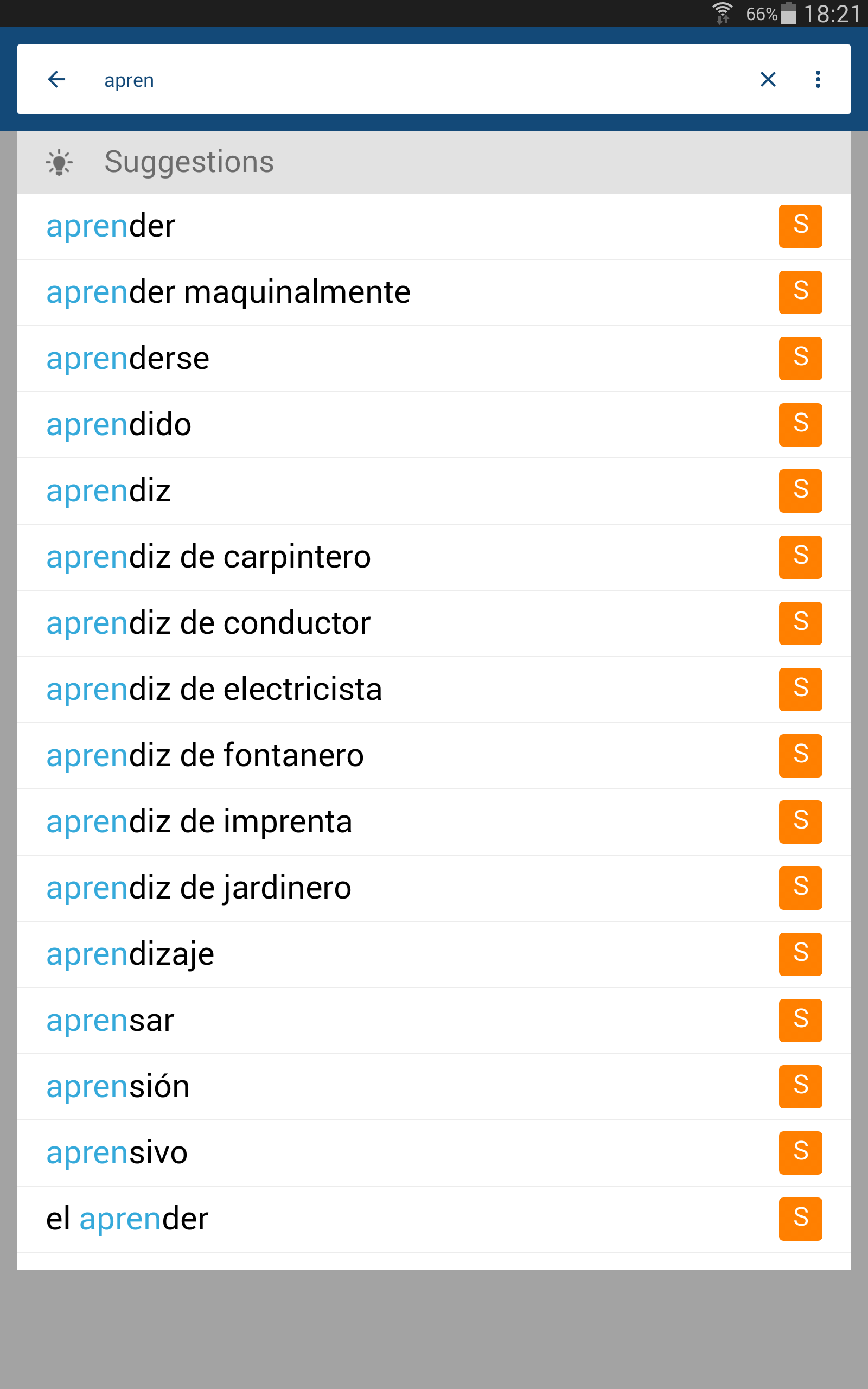868x1389 pixels.
Task: Open the overflow menu with three dots
Action: (x=818, y=80)
